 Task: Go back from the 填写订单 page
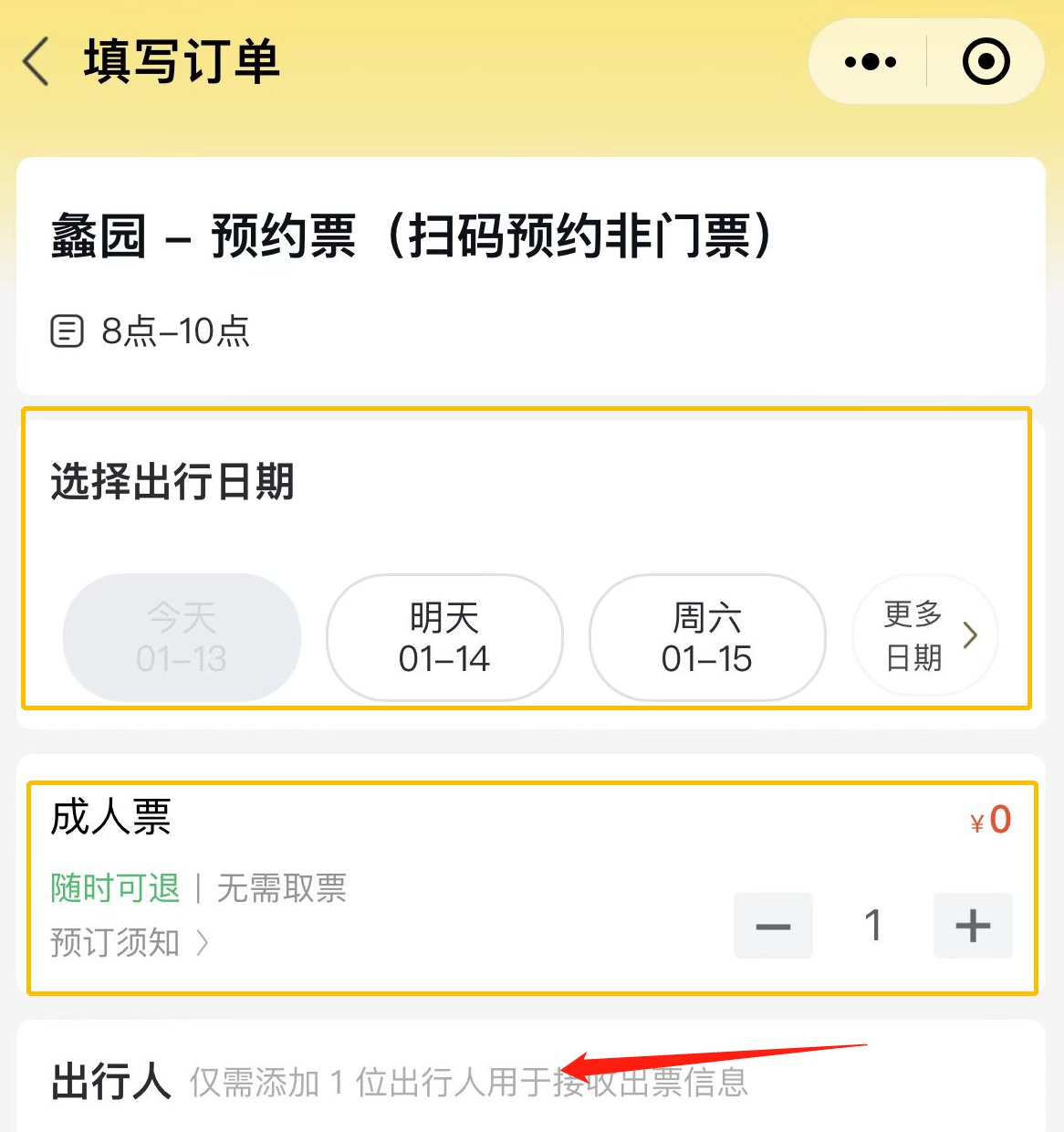point(37,62)
